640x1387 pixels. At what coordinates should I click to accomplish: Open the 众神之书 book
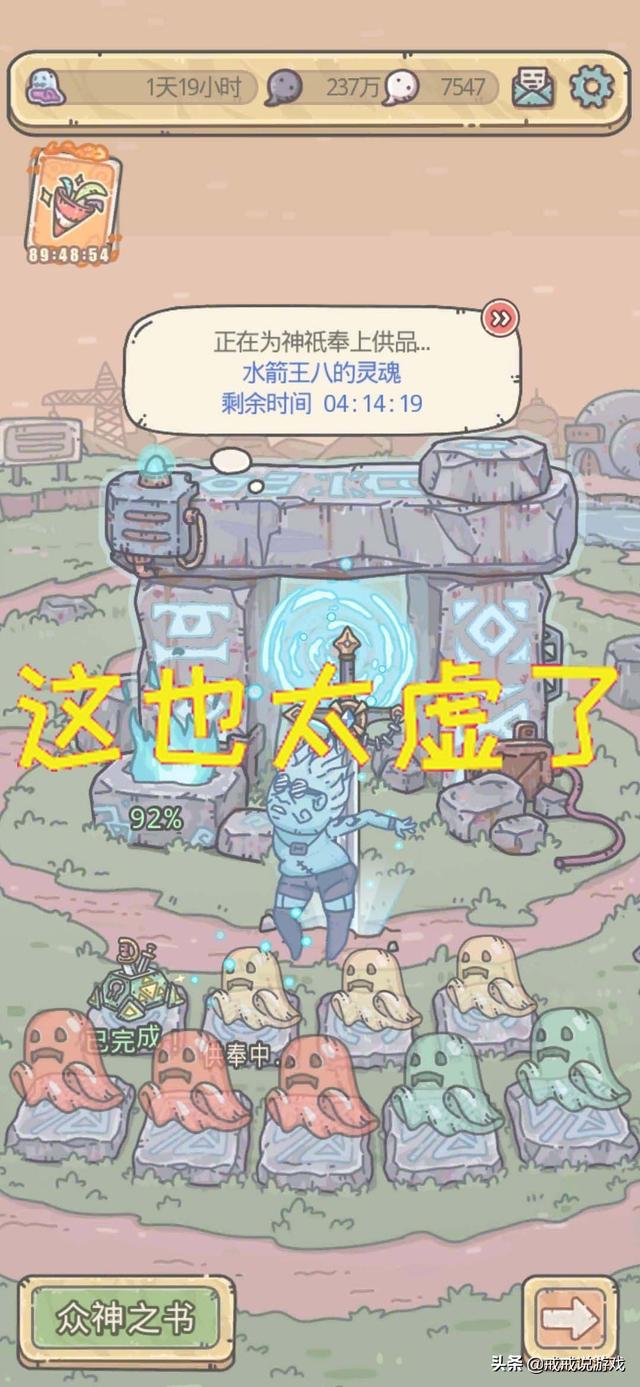(126, 1319)
